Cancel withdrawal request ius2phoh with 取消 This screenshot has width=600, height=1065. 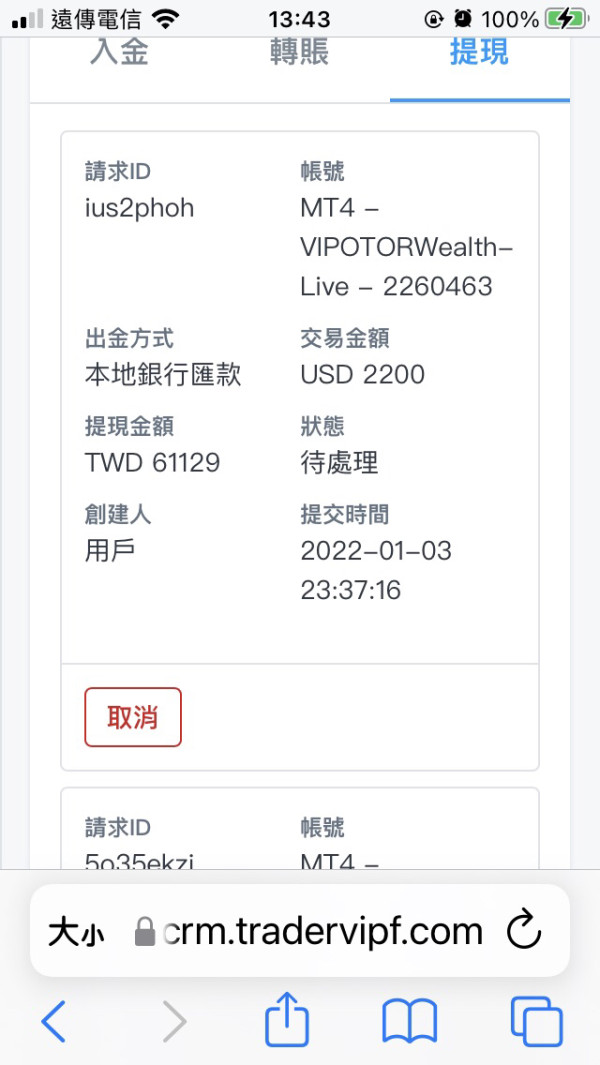(133, 717)
